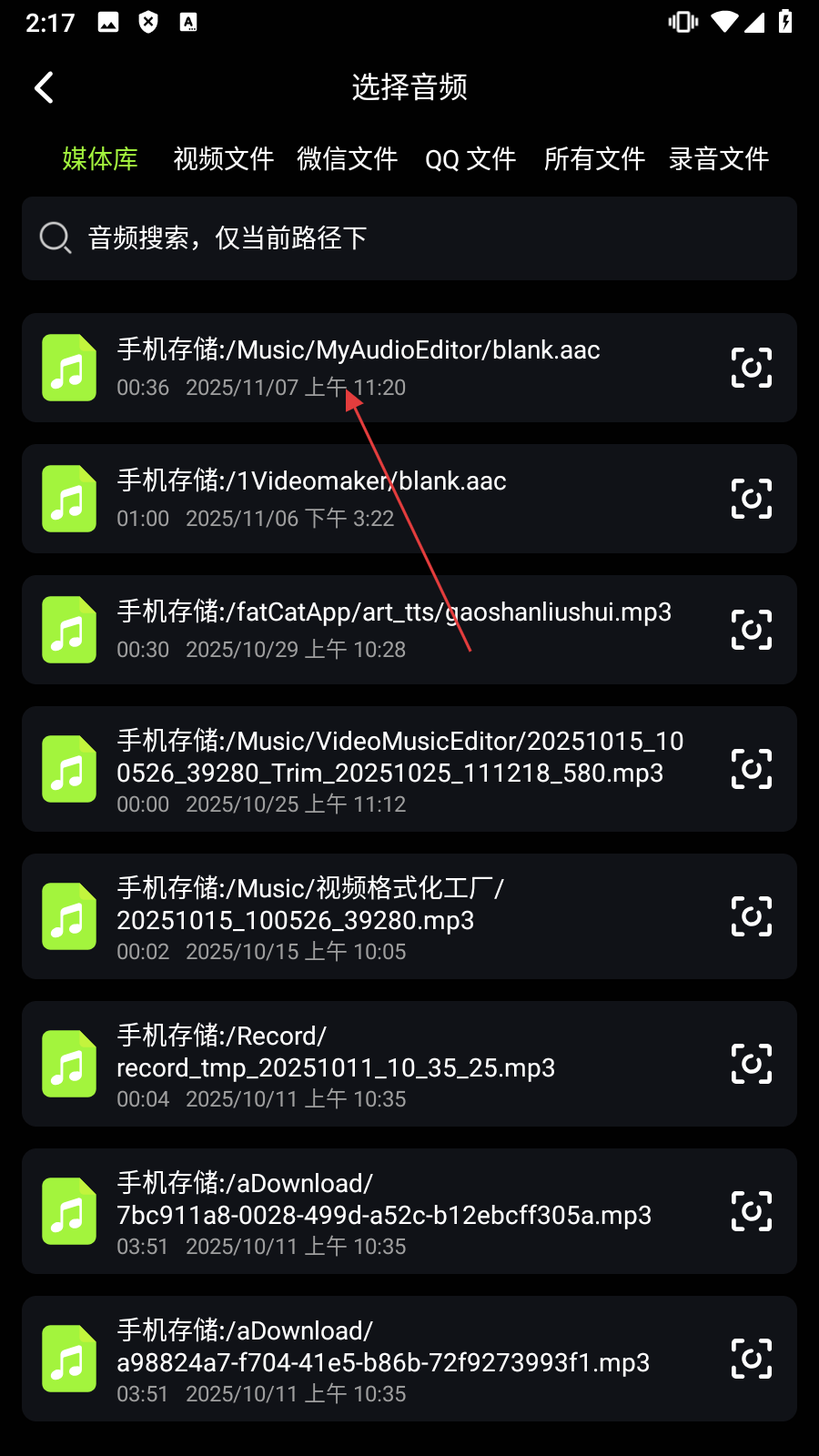
Task: Tap the scan icon for record_tmp_20251011_10_35_25.mp3
Action: pos(752,1064)
